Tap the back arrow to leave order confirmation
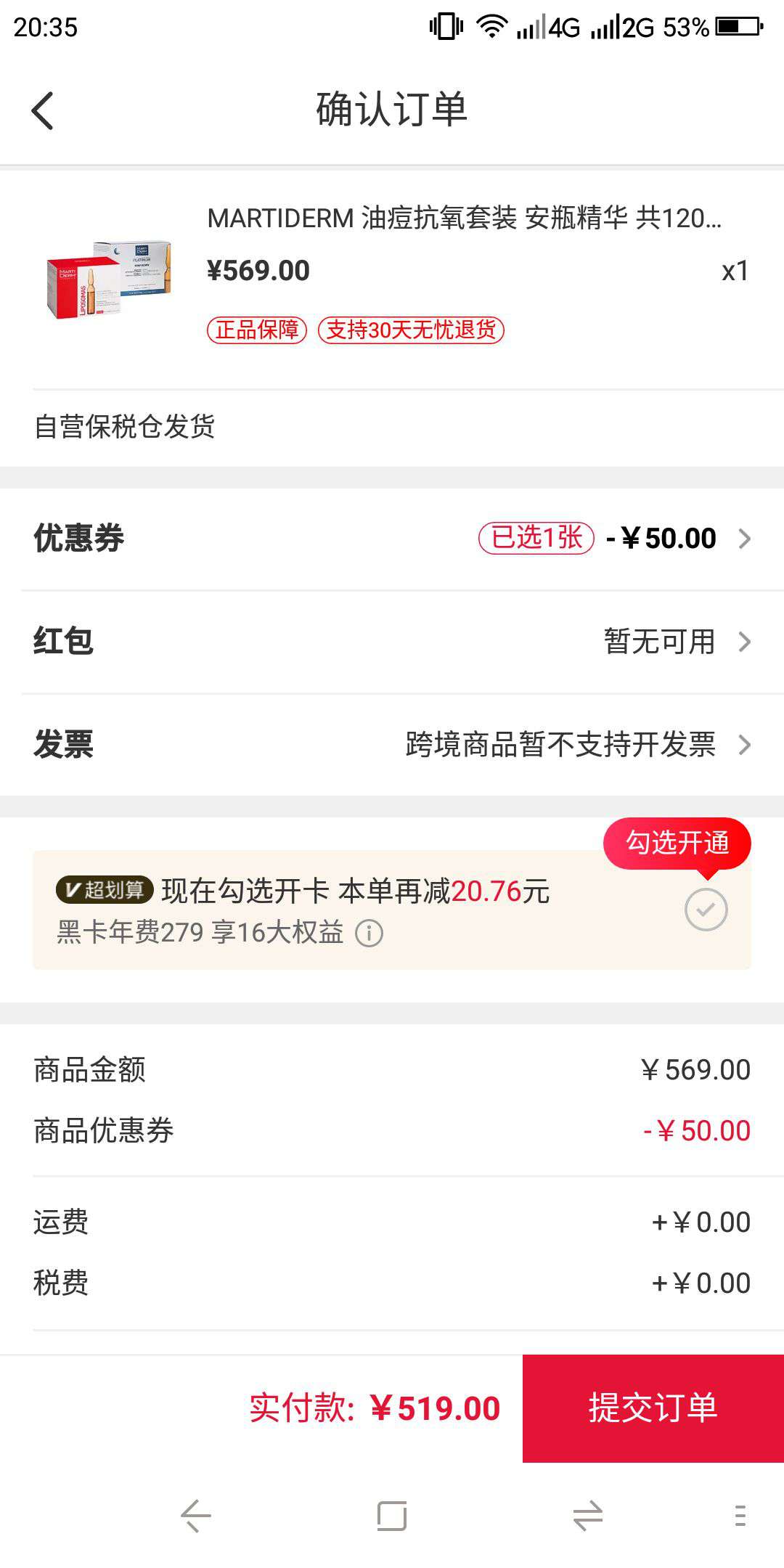784x1568 pixels. [x=41, y=110]
